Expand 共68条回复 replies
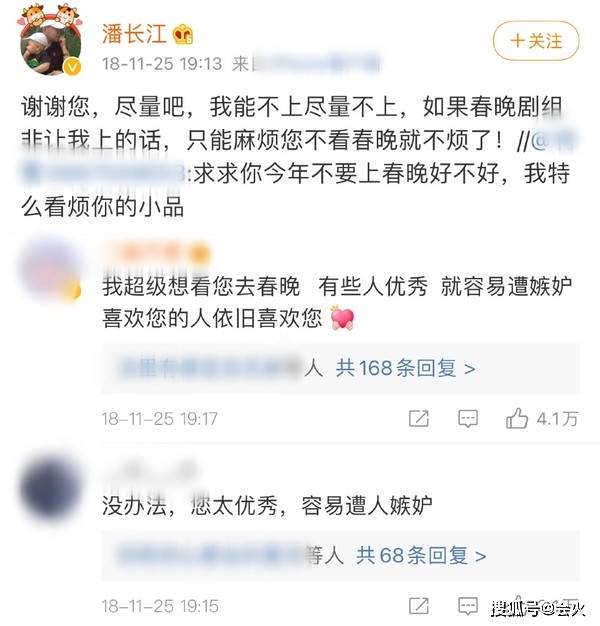The width and height of the screenshot is (600, 626). [421, 553]
